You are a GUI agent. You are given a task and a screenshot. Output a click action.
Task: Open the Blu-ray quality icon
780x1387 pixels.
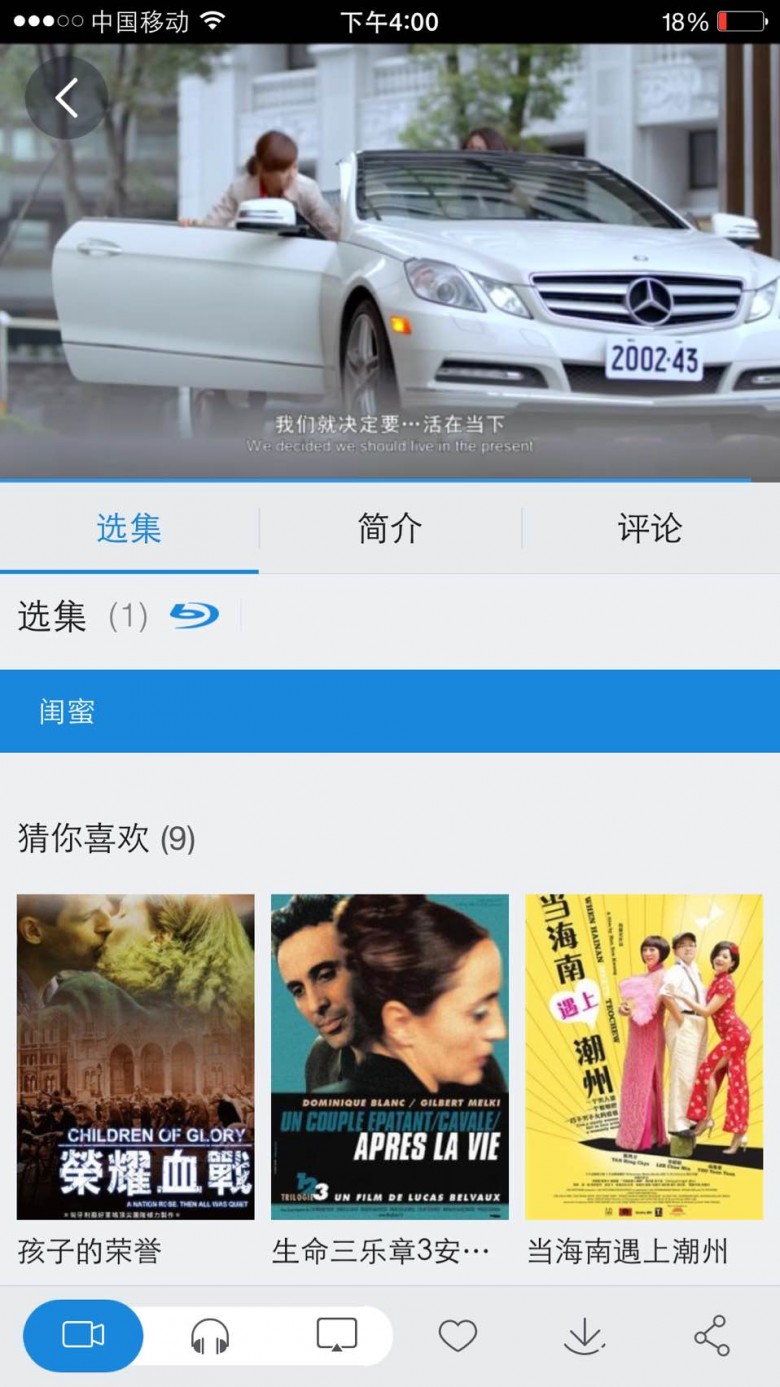pos(194,615)
